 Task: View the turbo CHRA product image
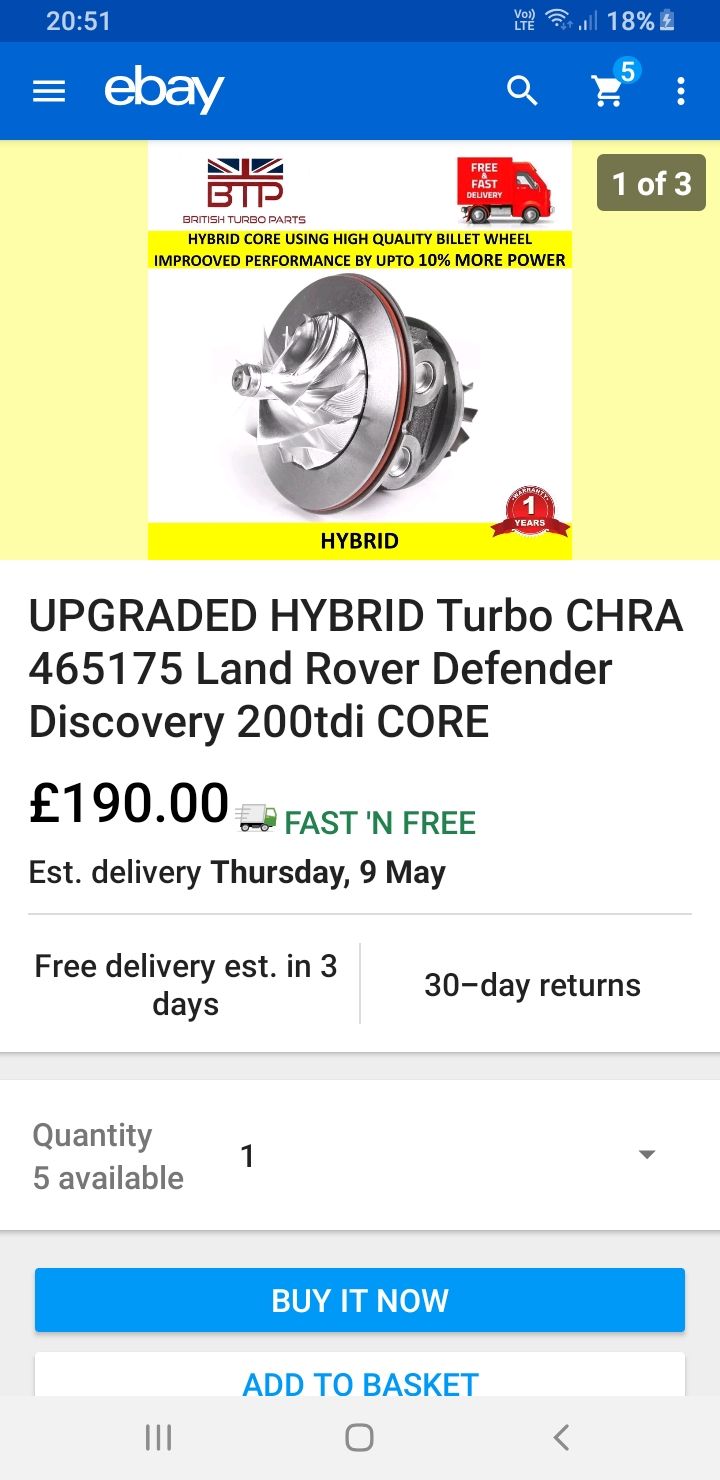[x=360, y=350]
